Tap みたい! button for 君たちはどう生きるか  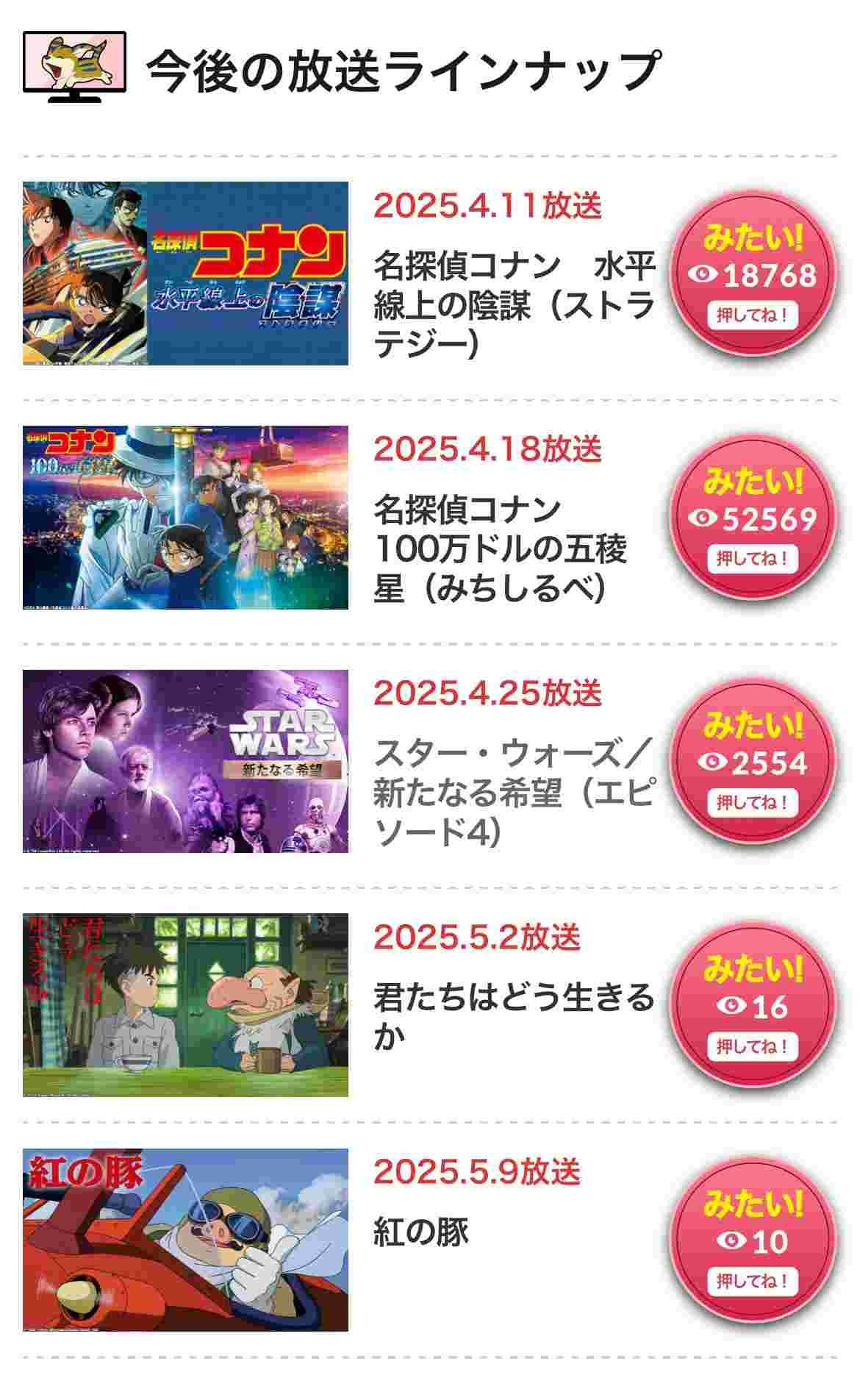[x=752, y=1007]
